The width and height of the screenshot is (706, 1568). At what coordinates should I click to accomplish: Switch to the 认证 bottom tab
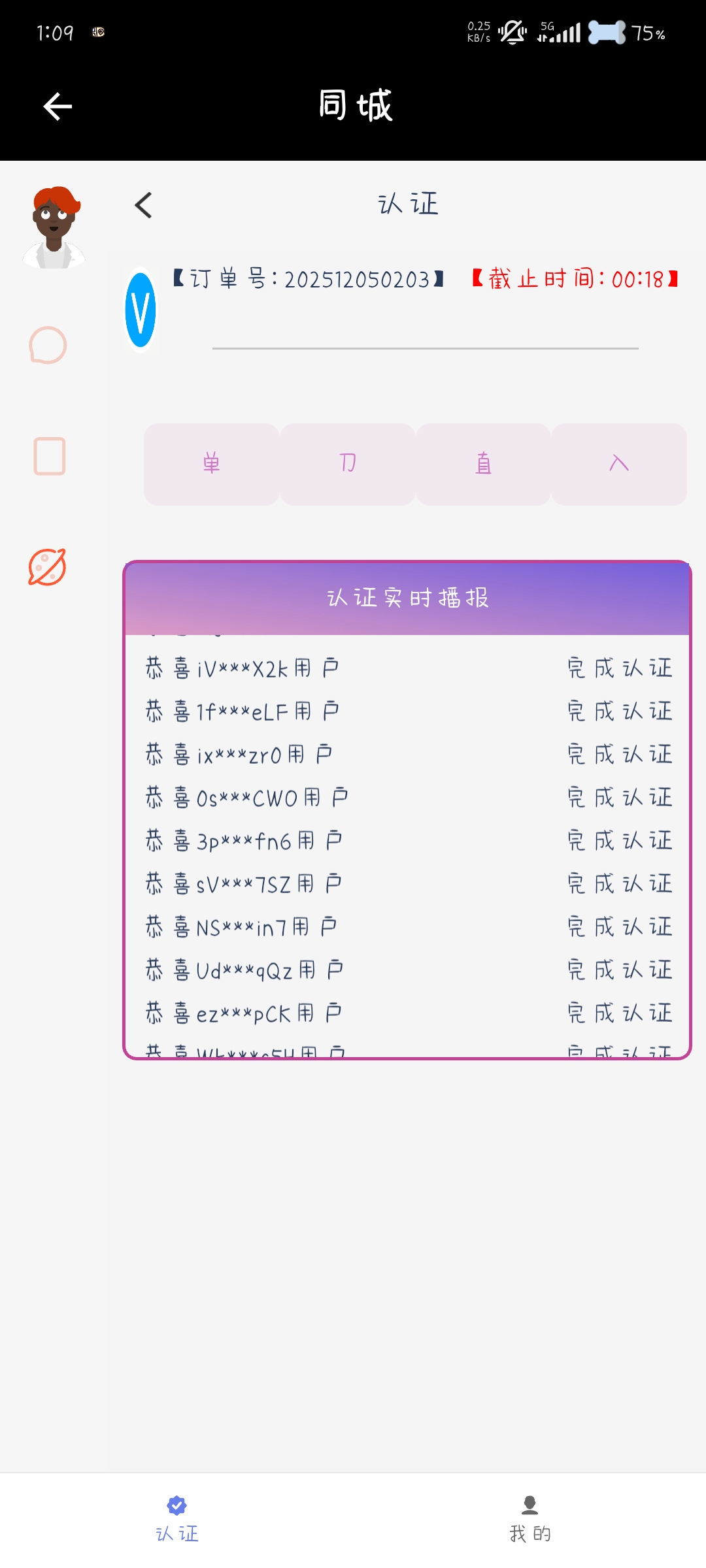tap(176, 1519)
